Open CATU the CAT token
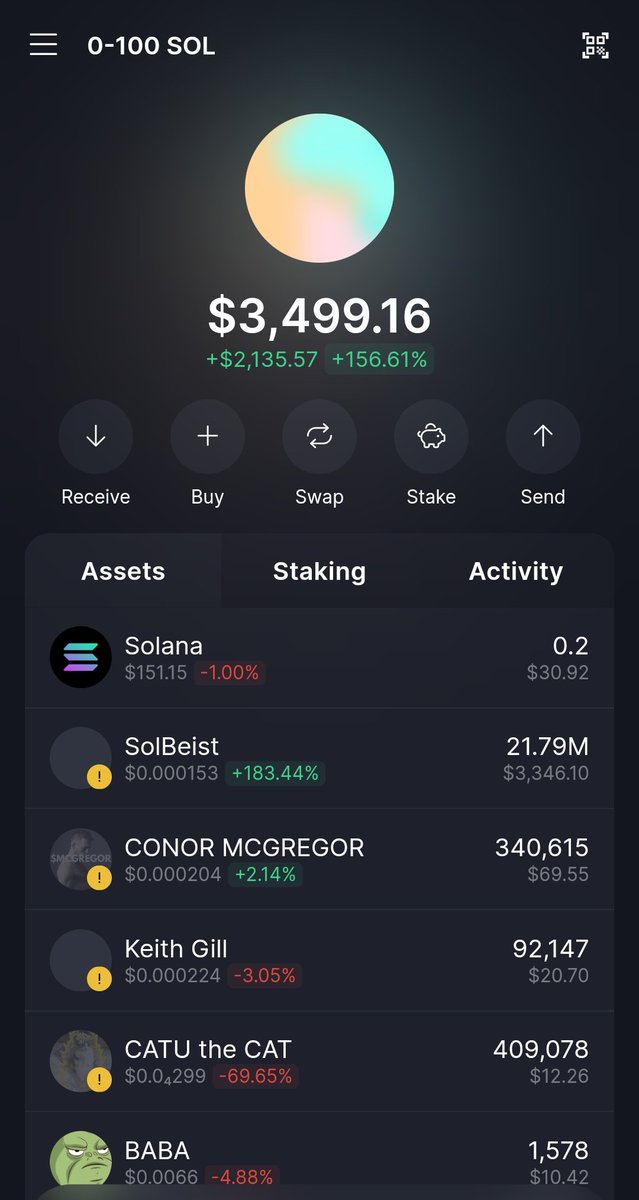The height and width of the screenshot is (1200, 639). [x=319, y=1061]
